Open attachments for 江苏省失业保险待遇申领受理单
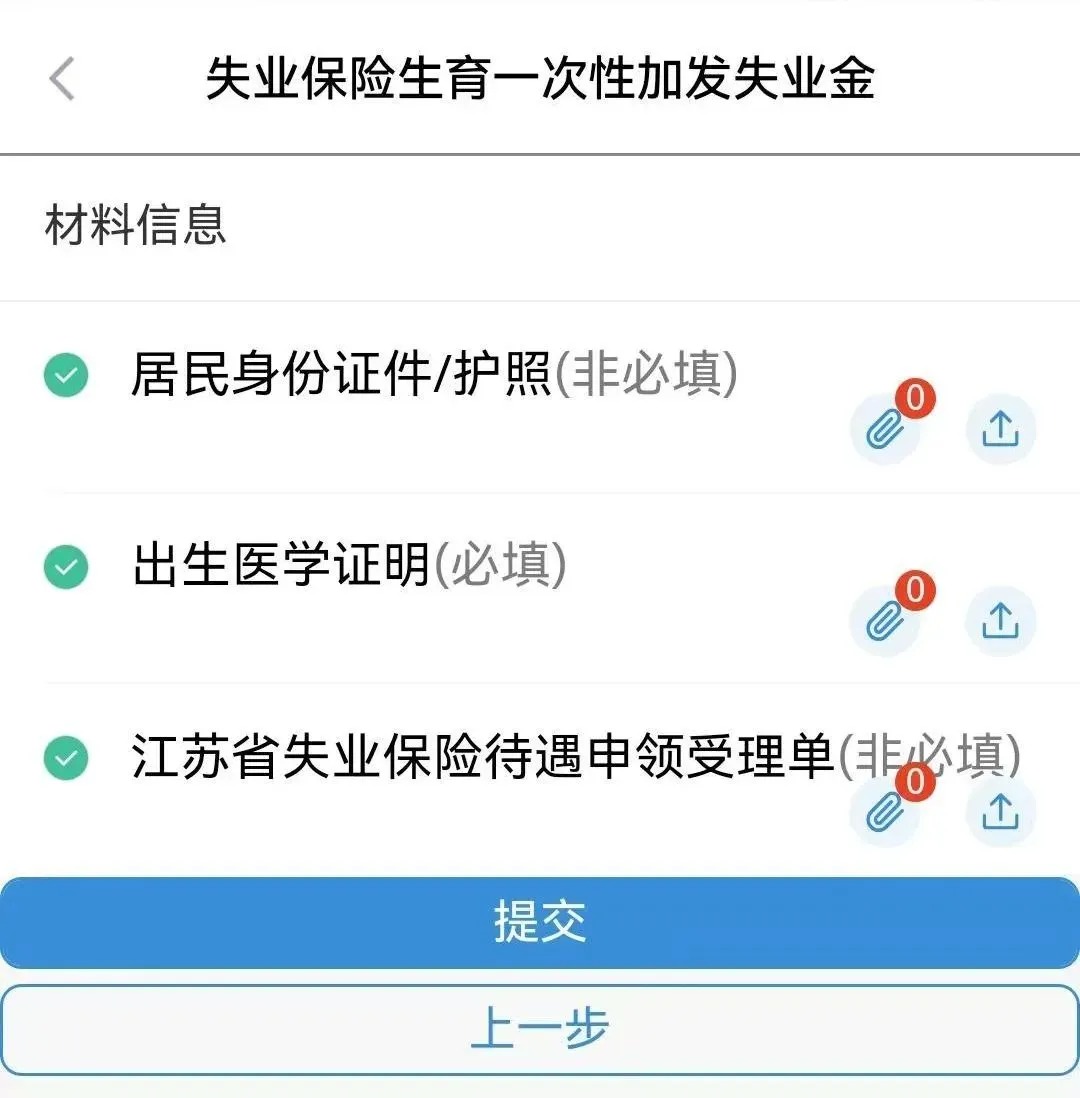This screenshot has width=1080, height=1098. [884, 812]
